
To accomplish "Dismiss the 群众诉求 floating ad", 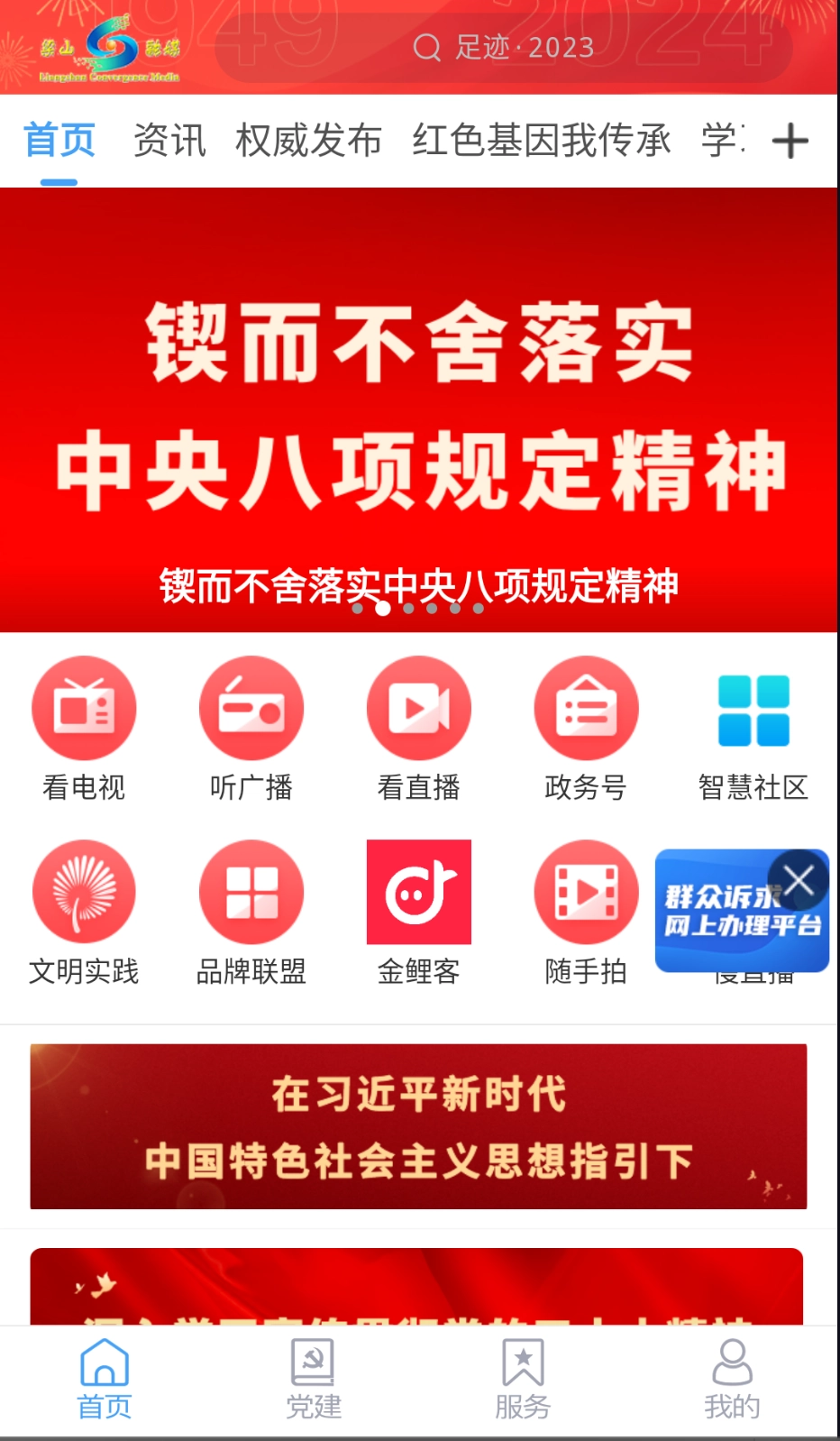I will click(x=799, y=879).
